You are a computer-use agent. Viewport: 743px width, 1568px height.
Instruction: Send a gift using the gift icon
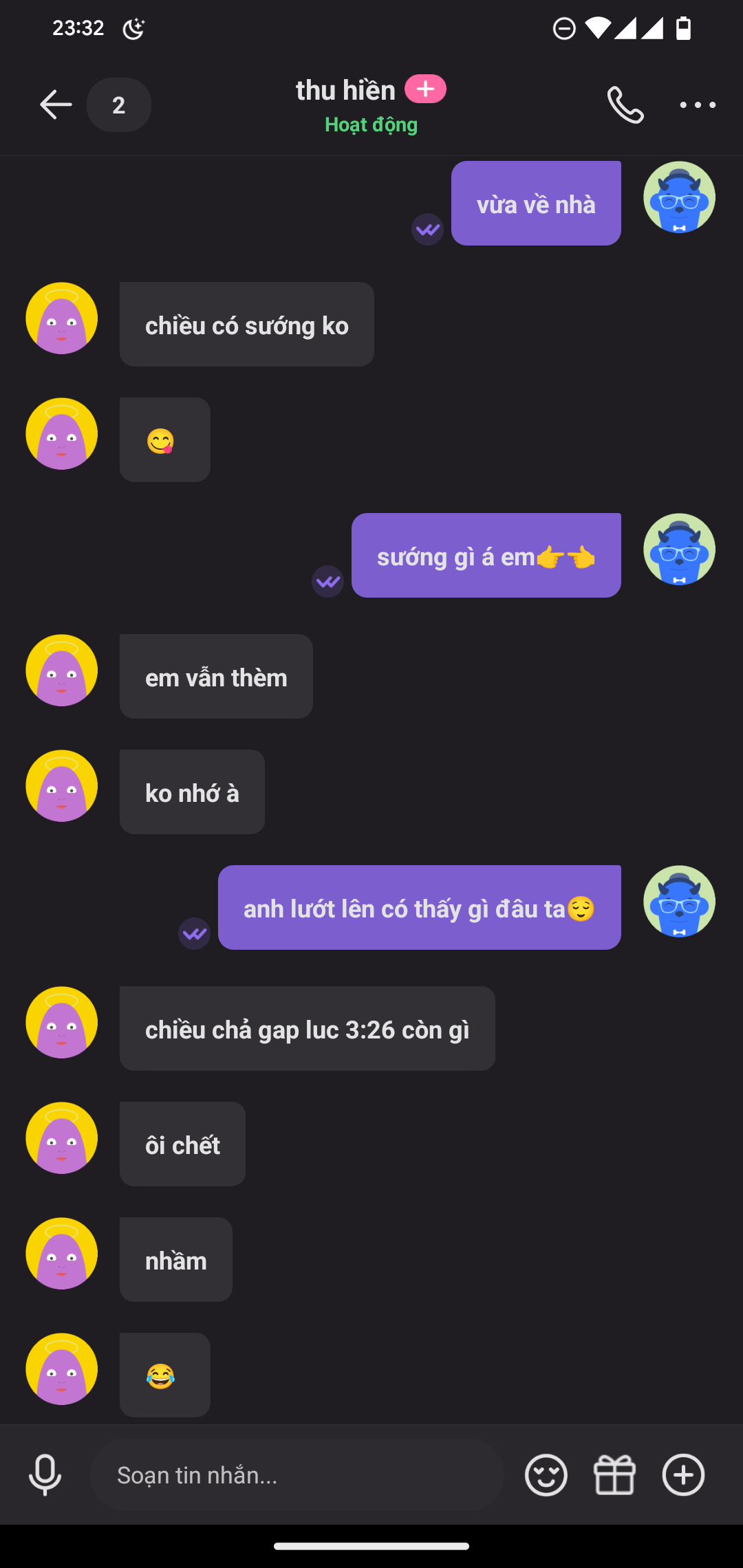[x=614, y=1474]
